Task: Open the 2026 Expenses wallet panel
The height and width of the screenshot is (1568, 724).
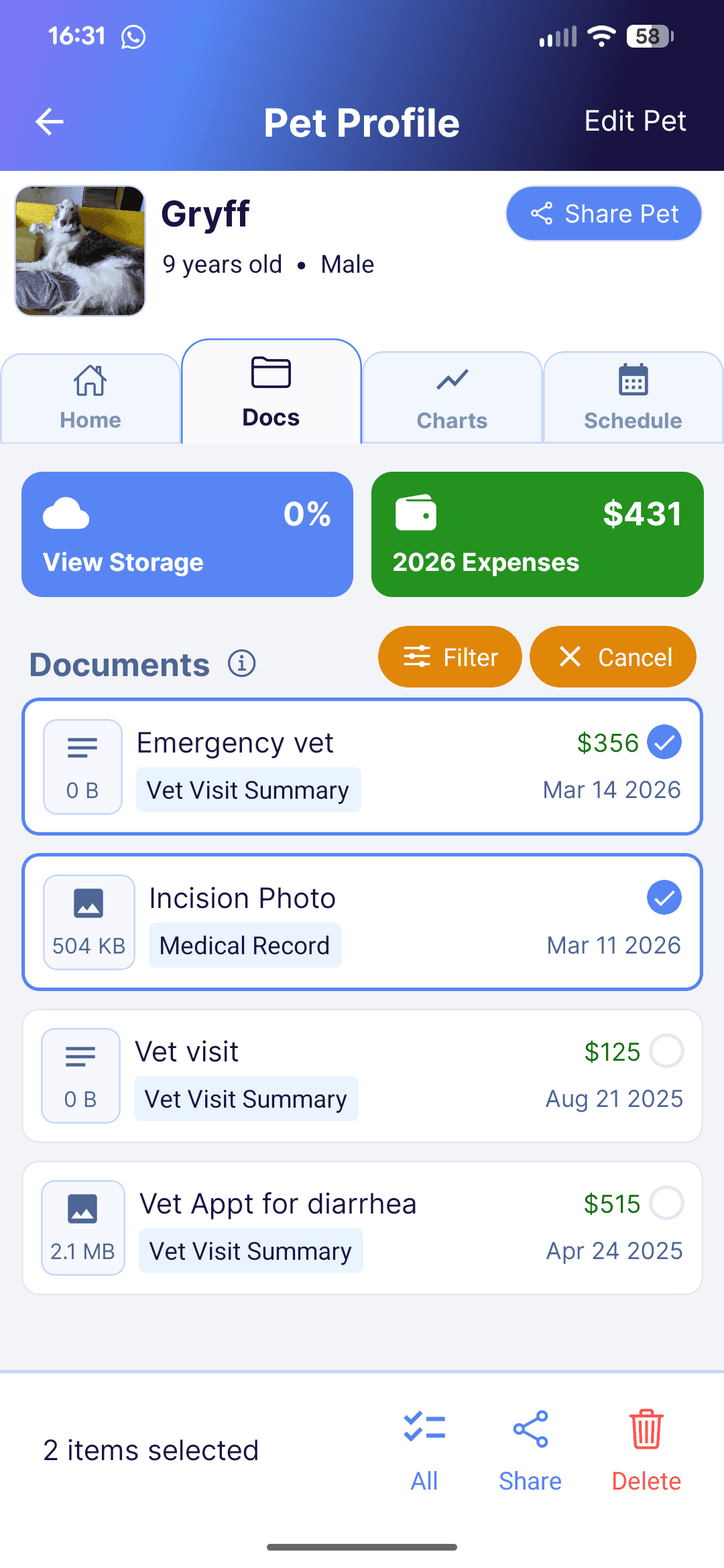Action: (x=537, y=534)
